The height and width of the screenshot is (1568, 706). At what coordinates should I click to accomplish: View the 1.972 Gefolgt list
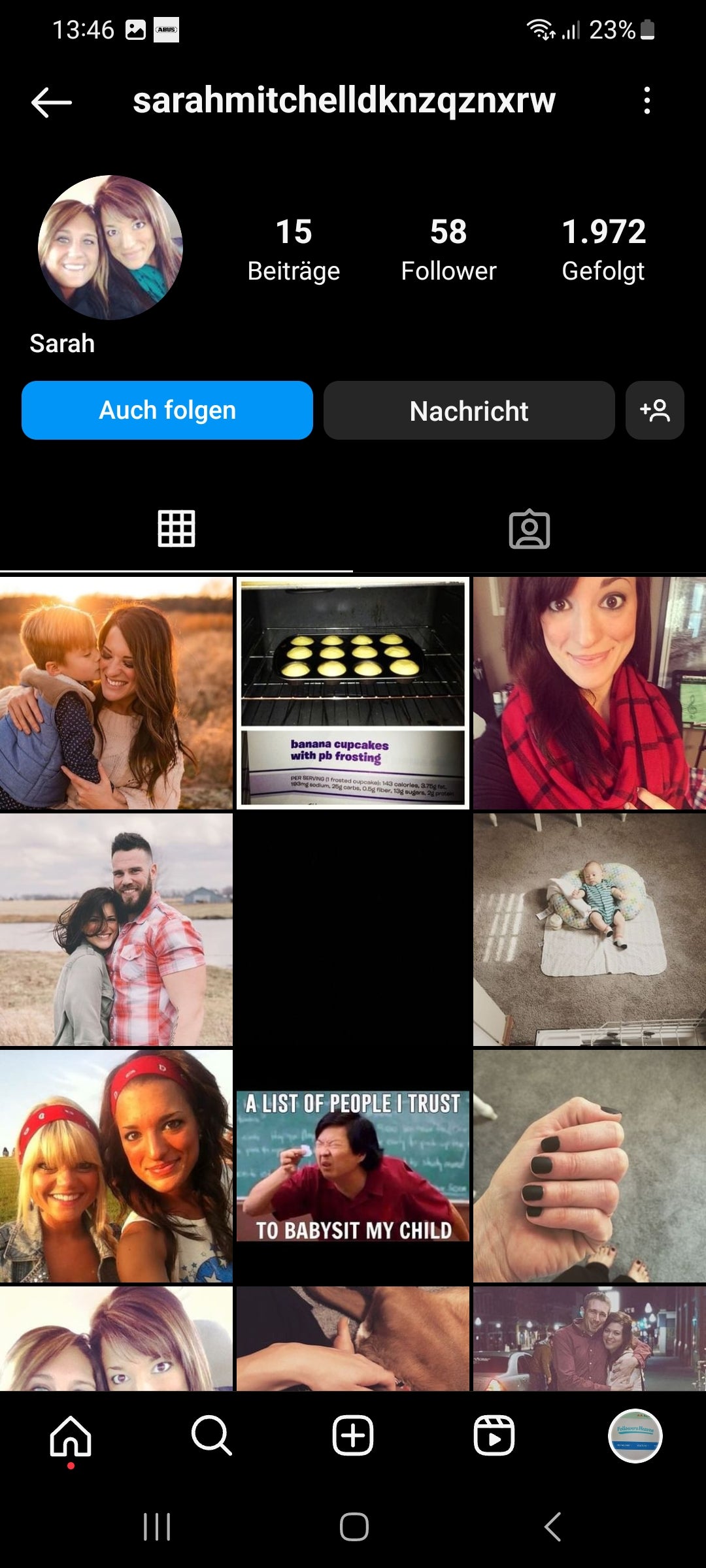(x=603, y=250)
